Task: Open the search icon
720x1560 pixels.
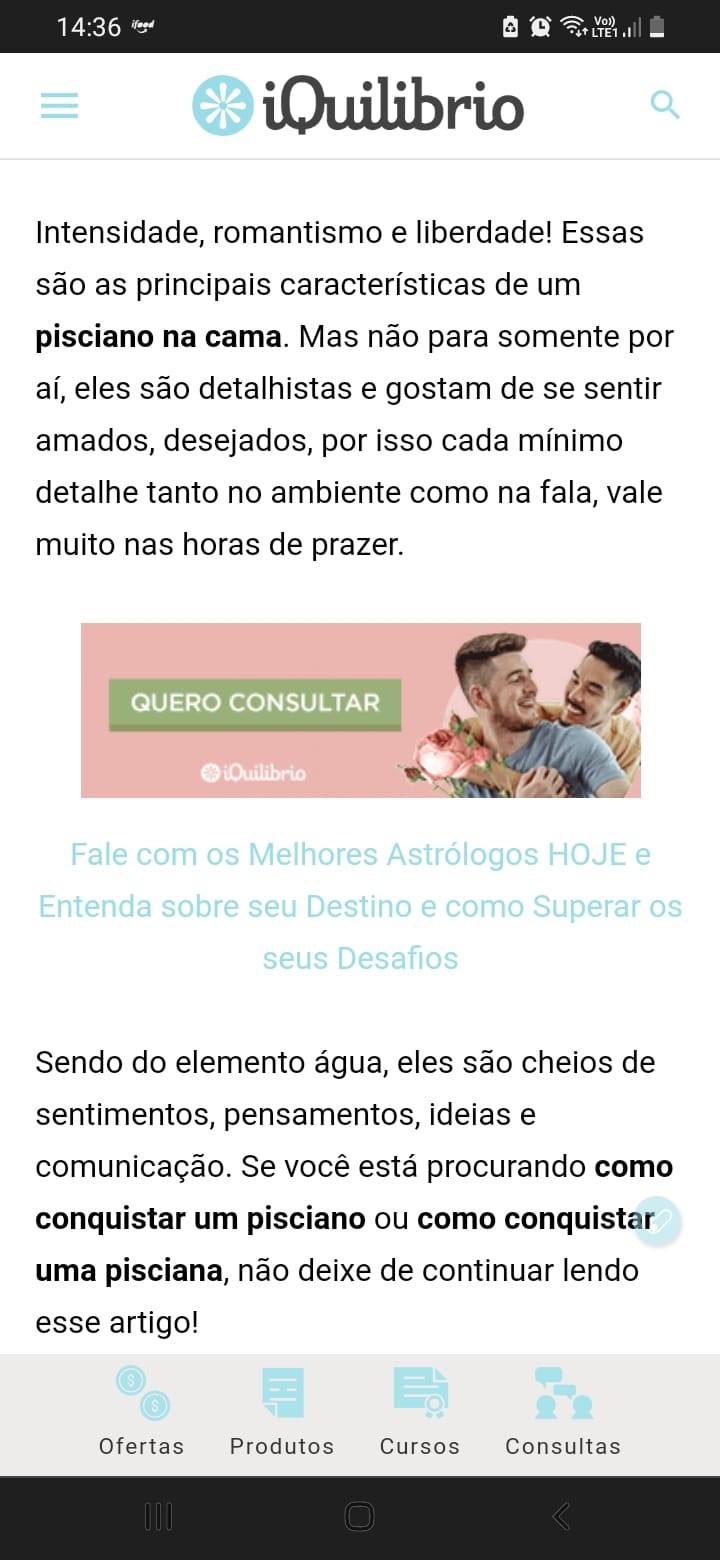Action: pyautogui.click(x=665, y=104)
